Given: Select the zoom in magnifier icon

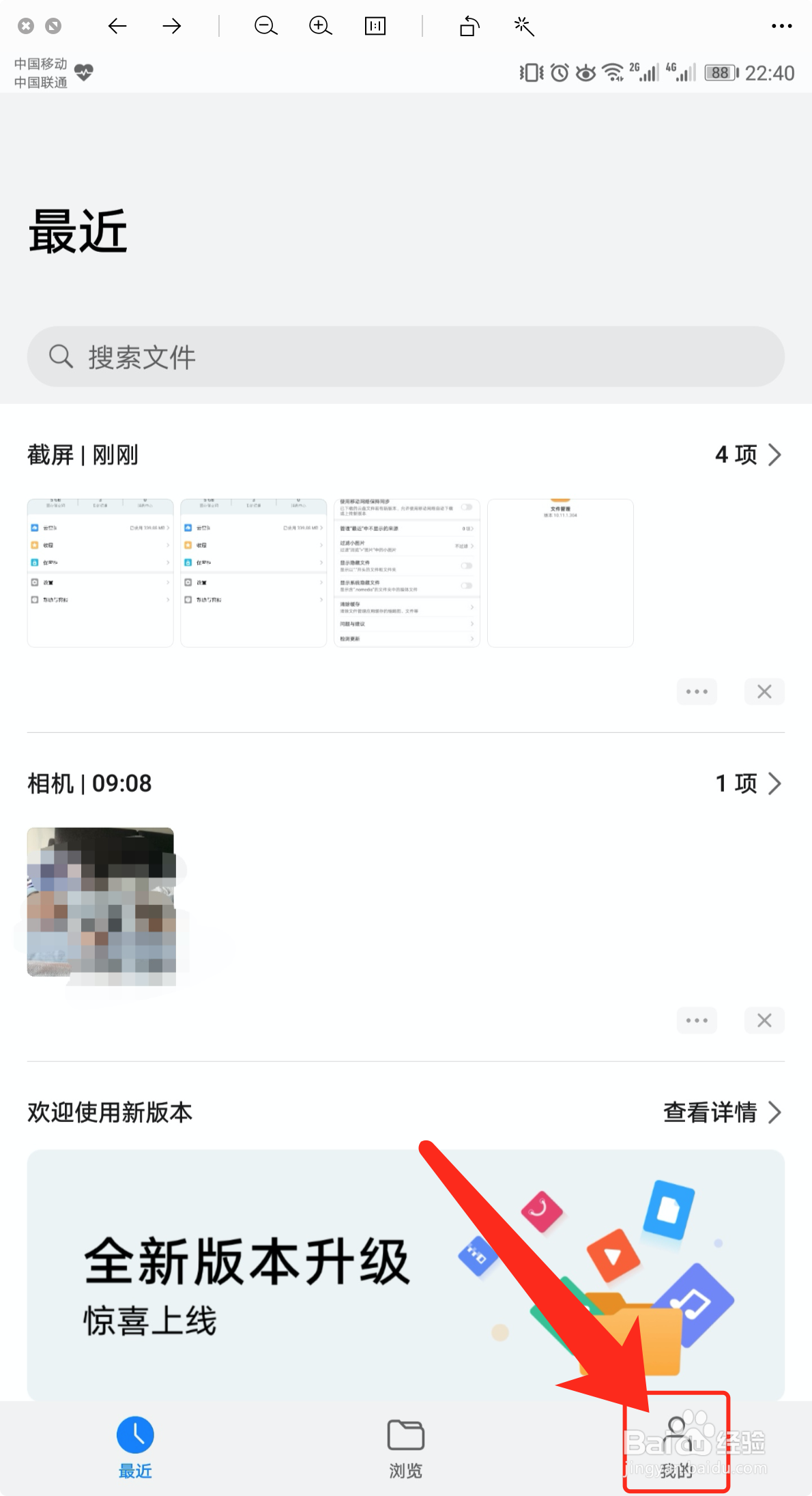Looking at the screenshot, I should 320,26.
